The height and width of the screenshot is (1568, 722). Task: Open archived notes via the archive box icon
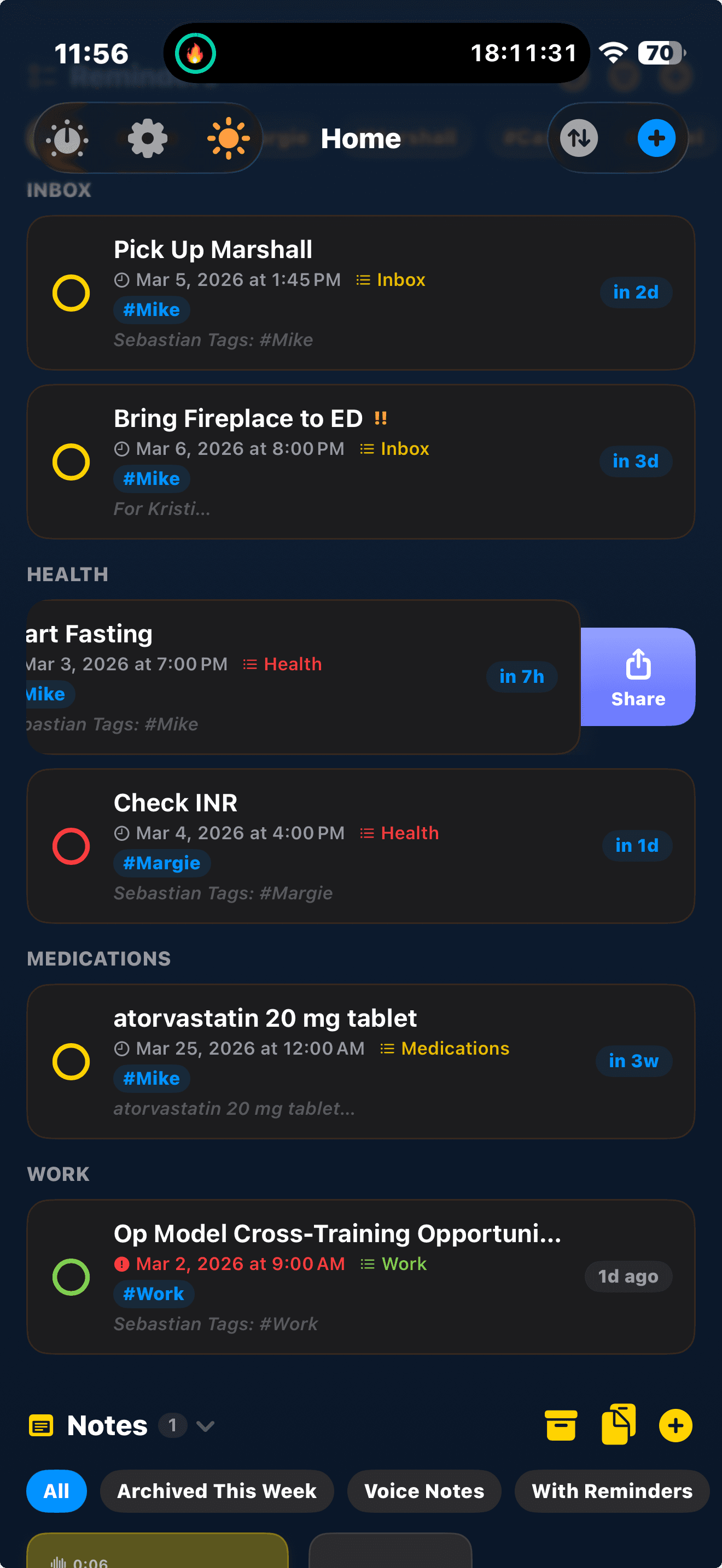561,1424
